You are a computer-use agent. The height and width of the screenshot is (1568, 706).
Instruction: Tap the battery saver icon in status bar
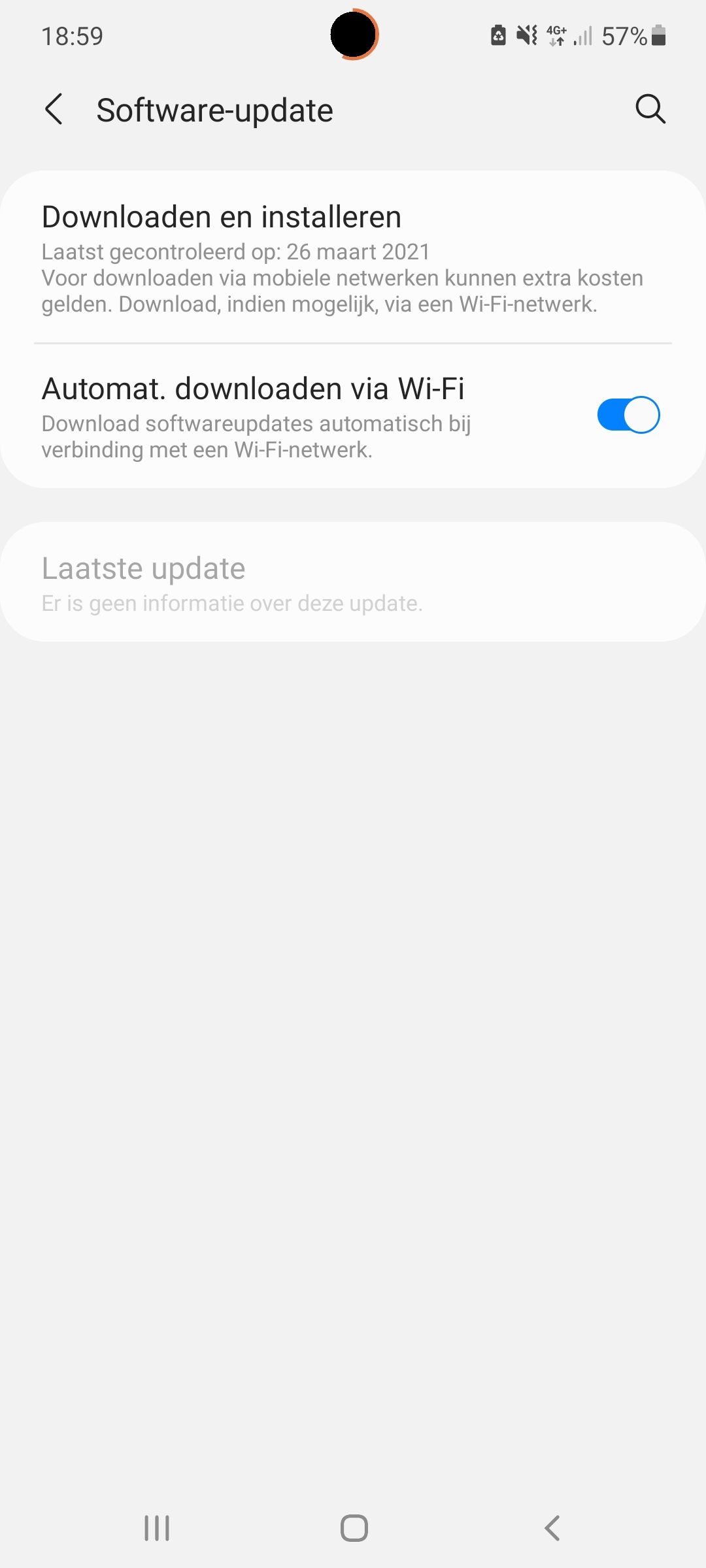[x=497, y=36]
